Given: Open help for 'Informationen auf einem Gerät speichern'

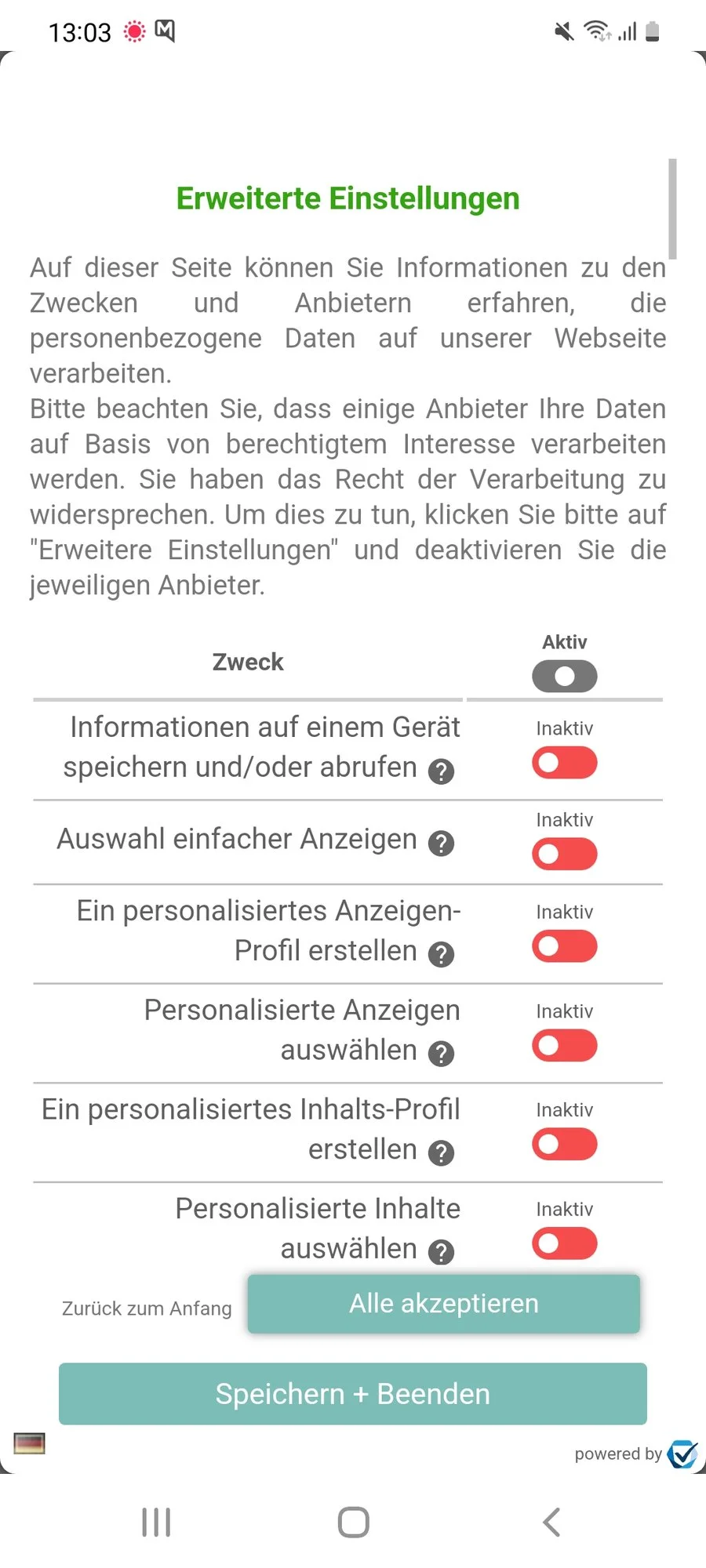Looking at the screenshot, I should click(441, 771).
